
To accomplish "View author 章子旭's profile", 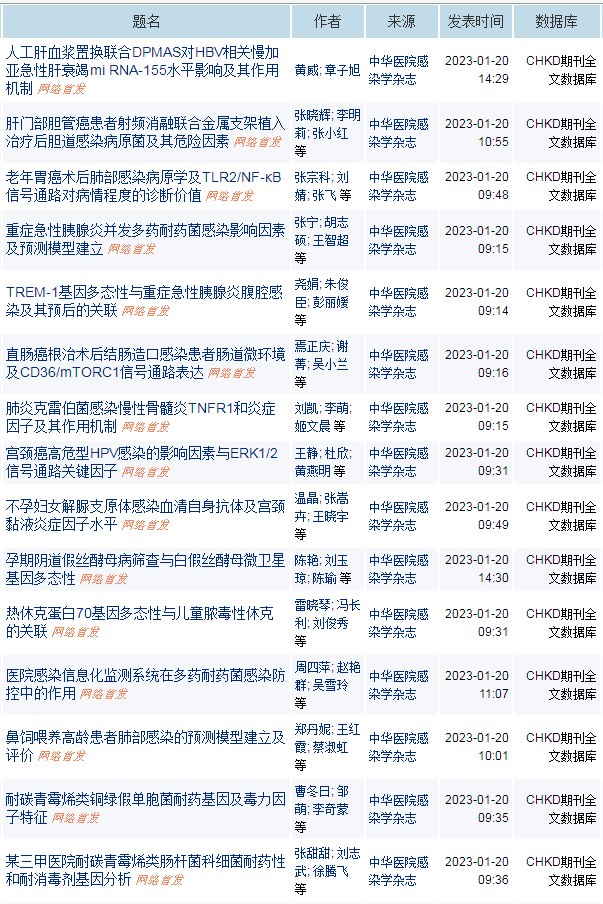I will coord(342,71).
